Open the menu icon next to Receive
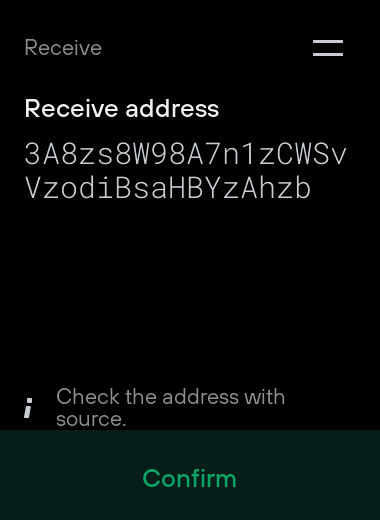The height and width of the screenshot is (520, 380). pos(328,48)
